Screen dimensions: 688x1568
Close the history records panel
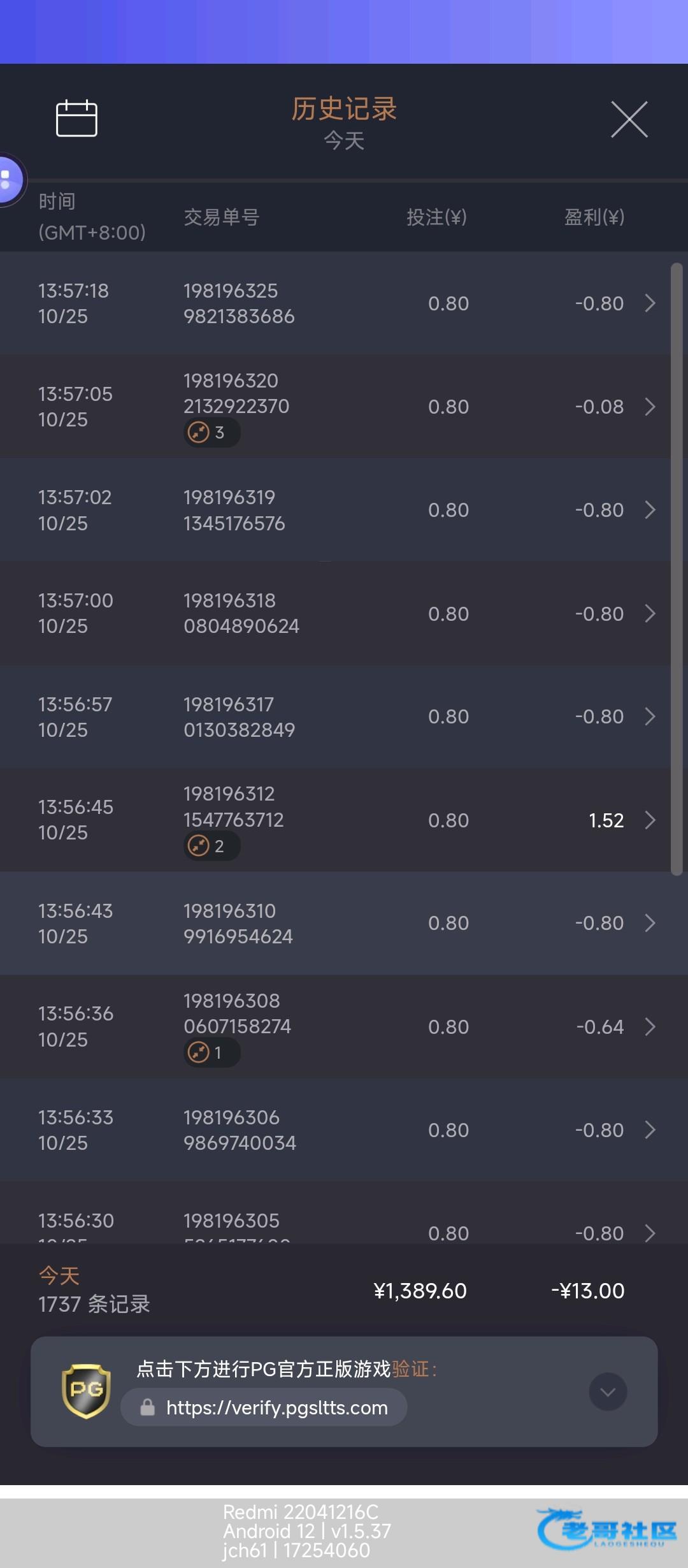(x=629, y=119)
